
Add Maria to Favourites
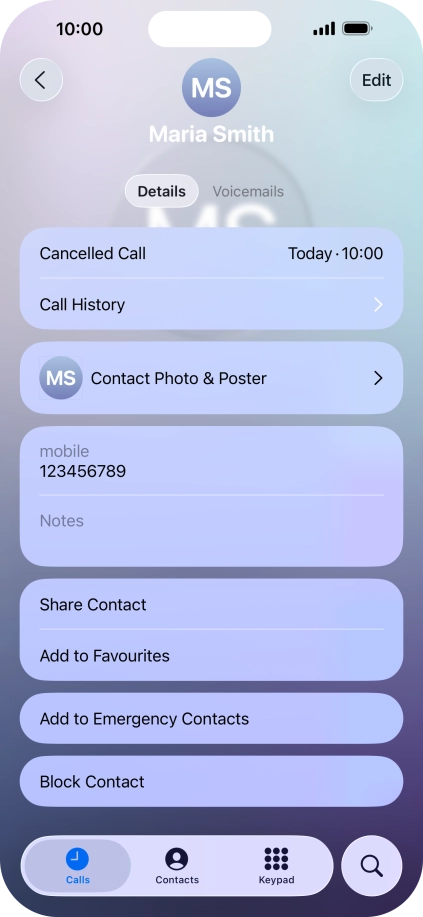211,656
